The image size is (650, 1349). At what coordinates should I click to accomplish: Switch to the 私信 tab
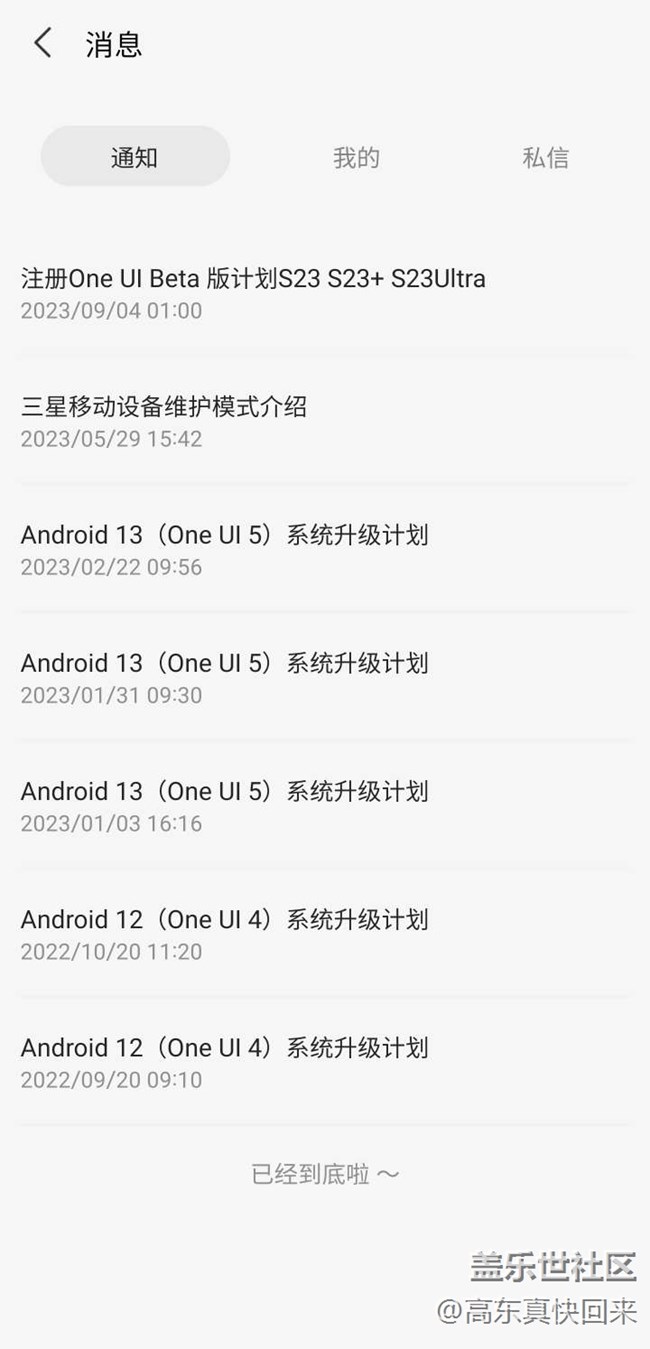[545, 157]
